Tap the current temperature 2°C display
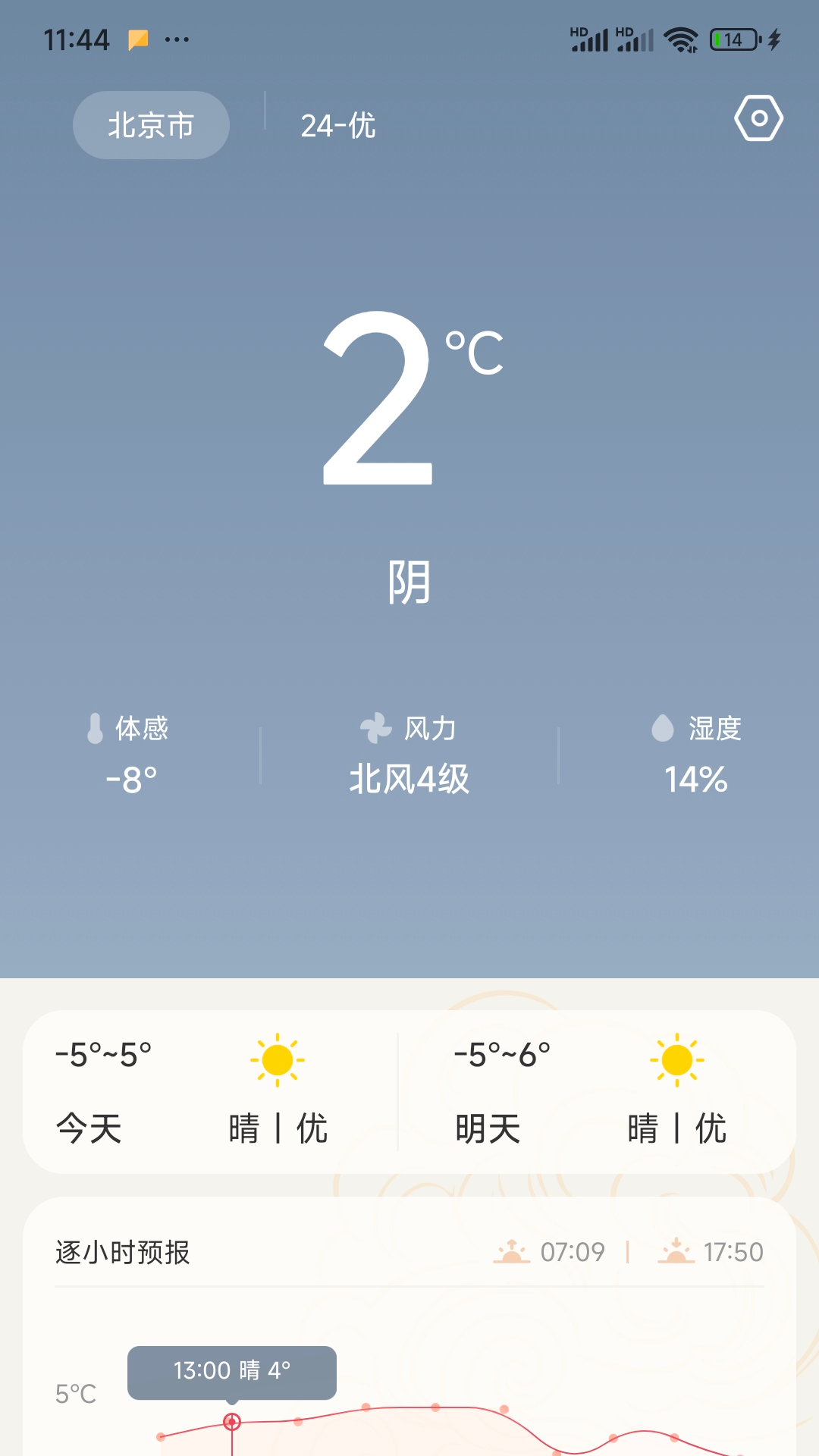This screenshot has height=1456, width=819. (x=409, y=394)
